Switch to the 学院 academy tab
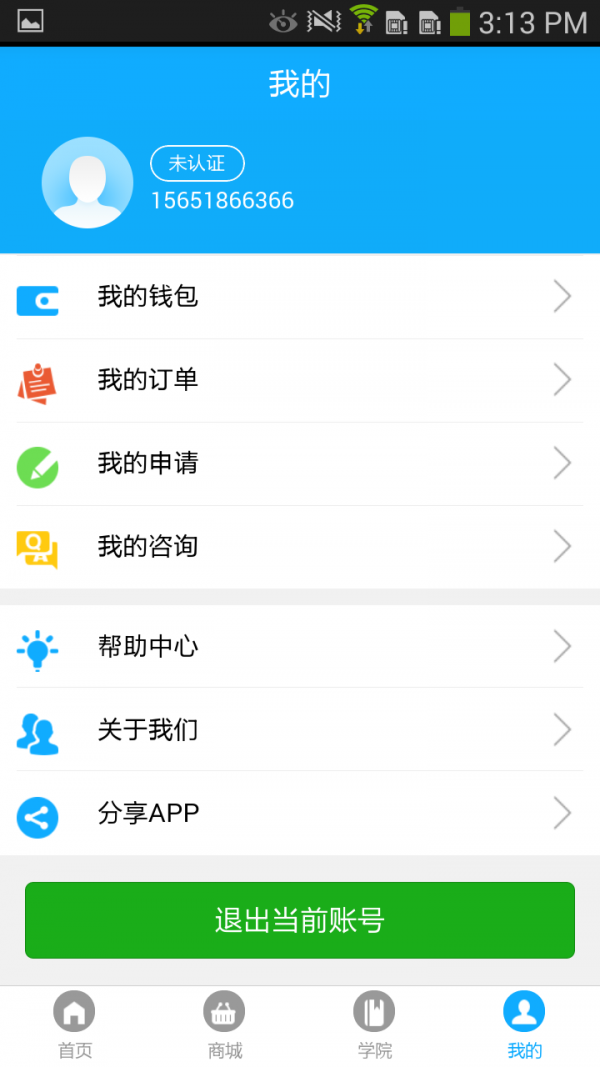600x1067 pixels. pyautogui.click(x=375, y=1025)
